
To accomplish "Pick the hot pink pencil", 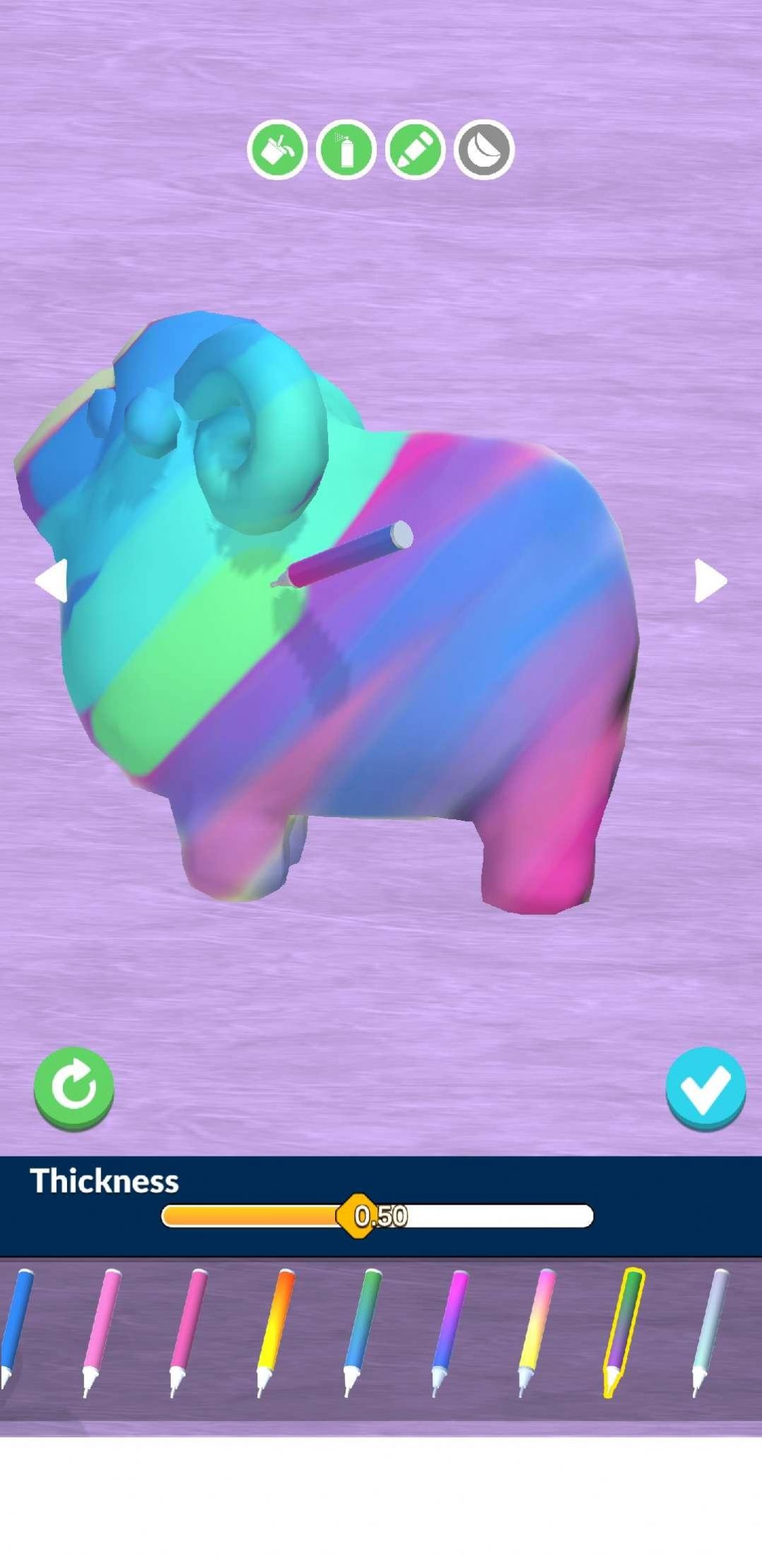I will 188,1330.
